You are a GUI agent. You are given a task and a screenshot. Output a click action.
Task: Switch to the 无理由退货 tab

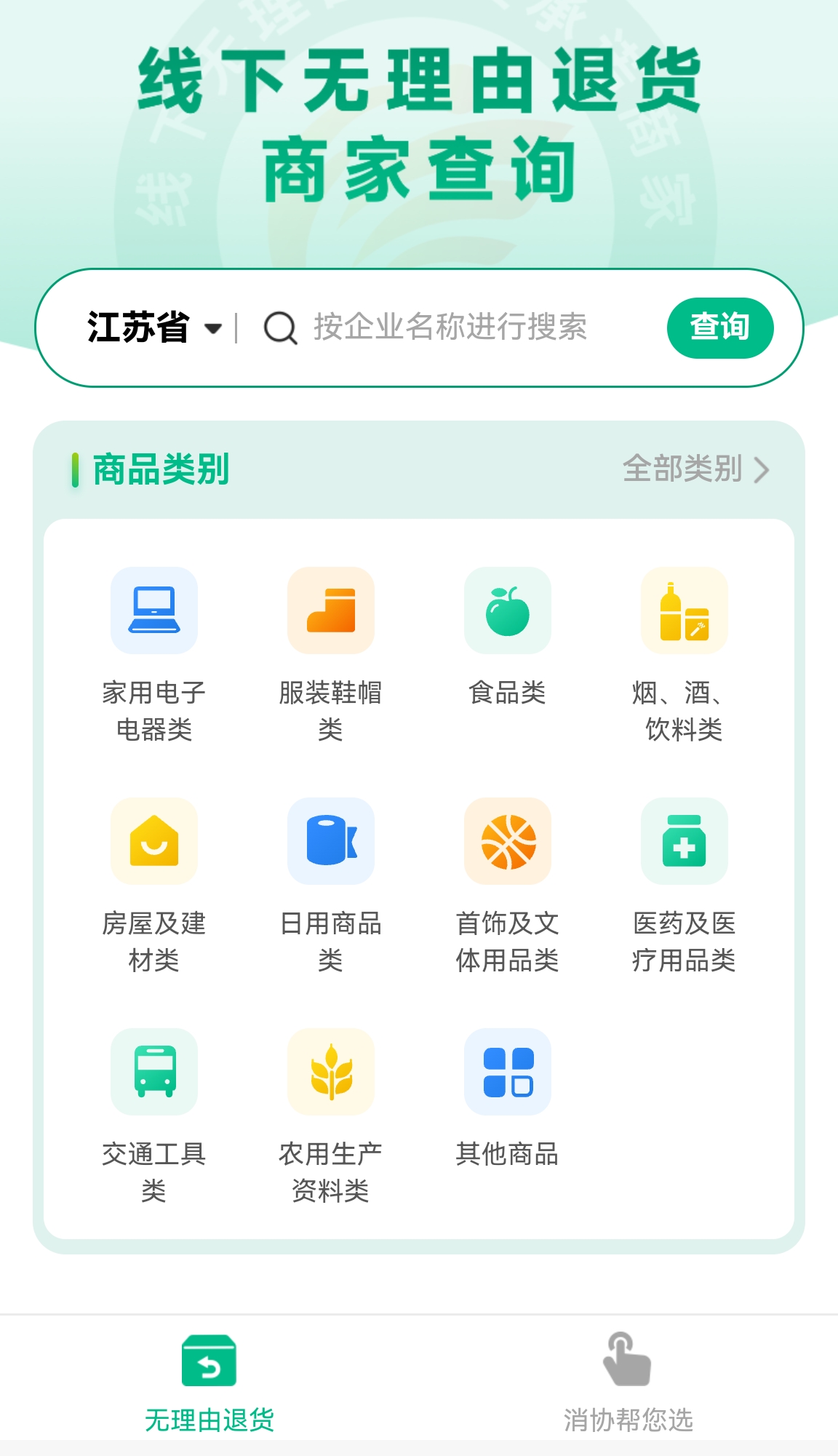pyautogui.click(x=209, y=1383)
